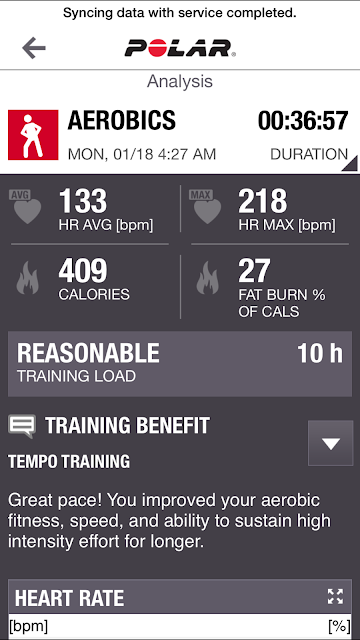Tap the Aerobics duration corner expander
The height and width of the screenshot is (640, 360).
tap(349, 163)
